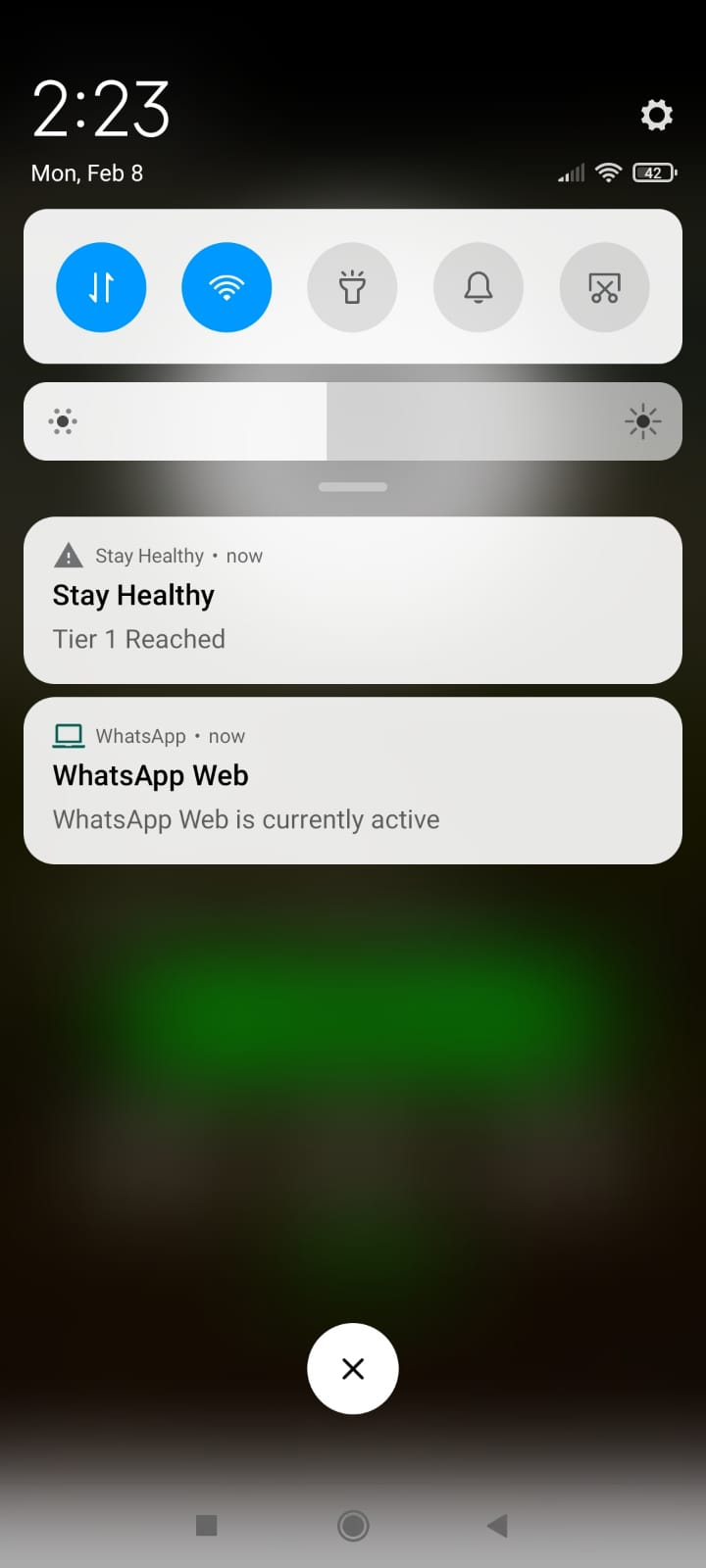This screenshot has height=1568, width=706.
Task: Turn off mobile data toggle
Action: click(x=101, y=287)
